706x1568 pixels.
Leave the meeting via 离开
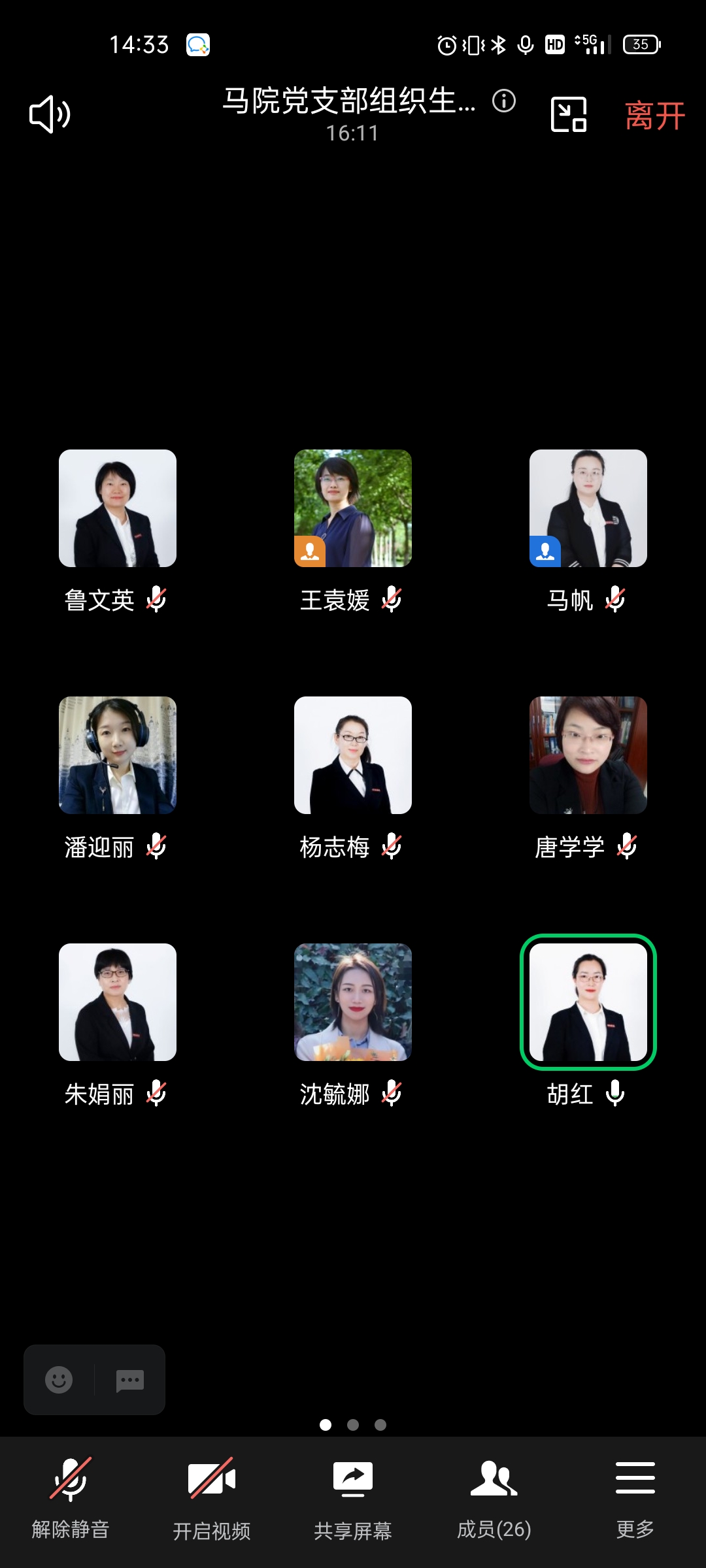[x=654, y=116]
